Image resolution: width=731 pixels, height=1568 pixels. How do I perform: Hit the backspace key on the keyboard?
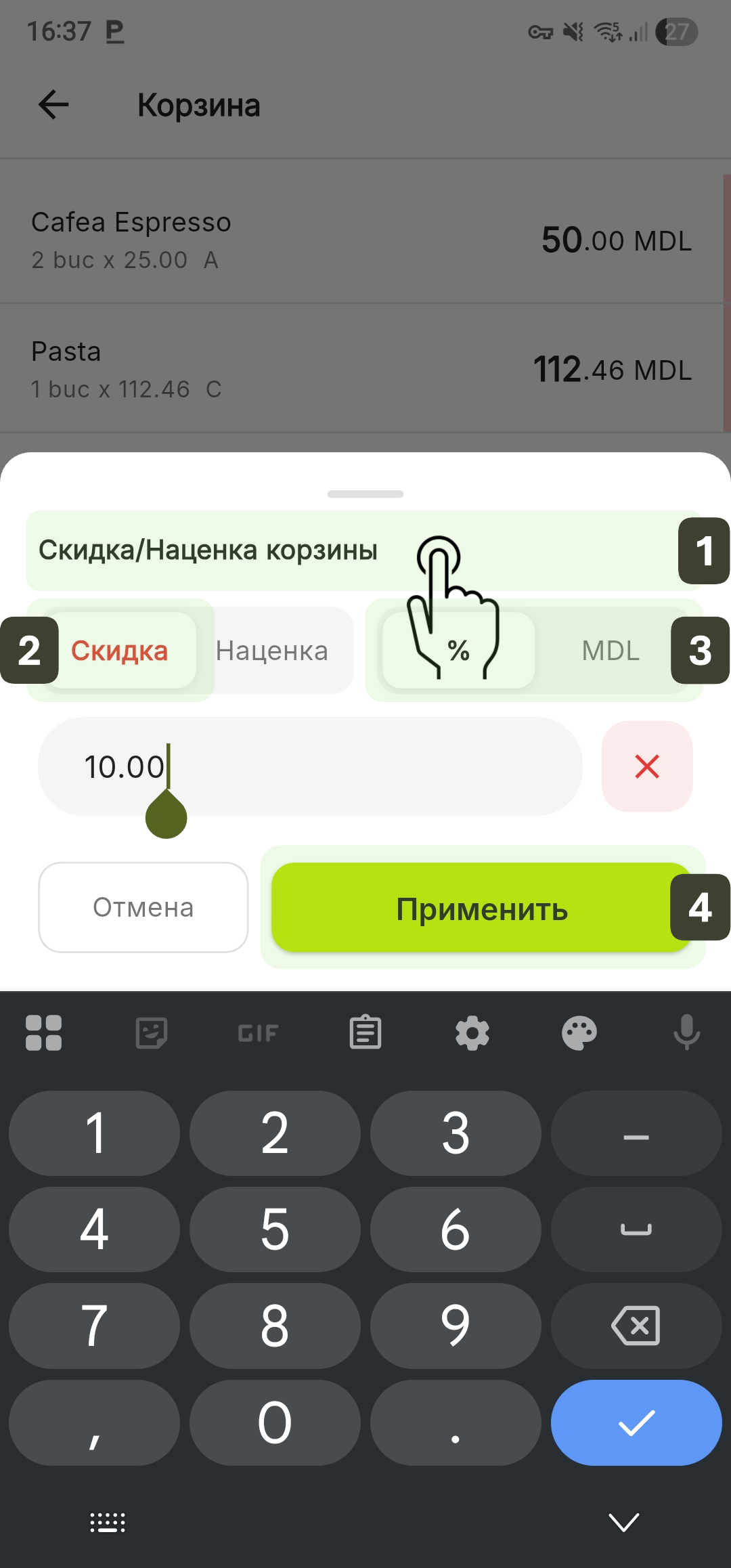click(x=636, y=1325)
